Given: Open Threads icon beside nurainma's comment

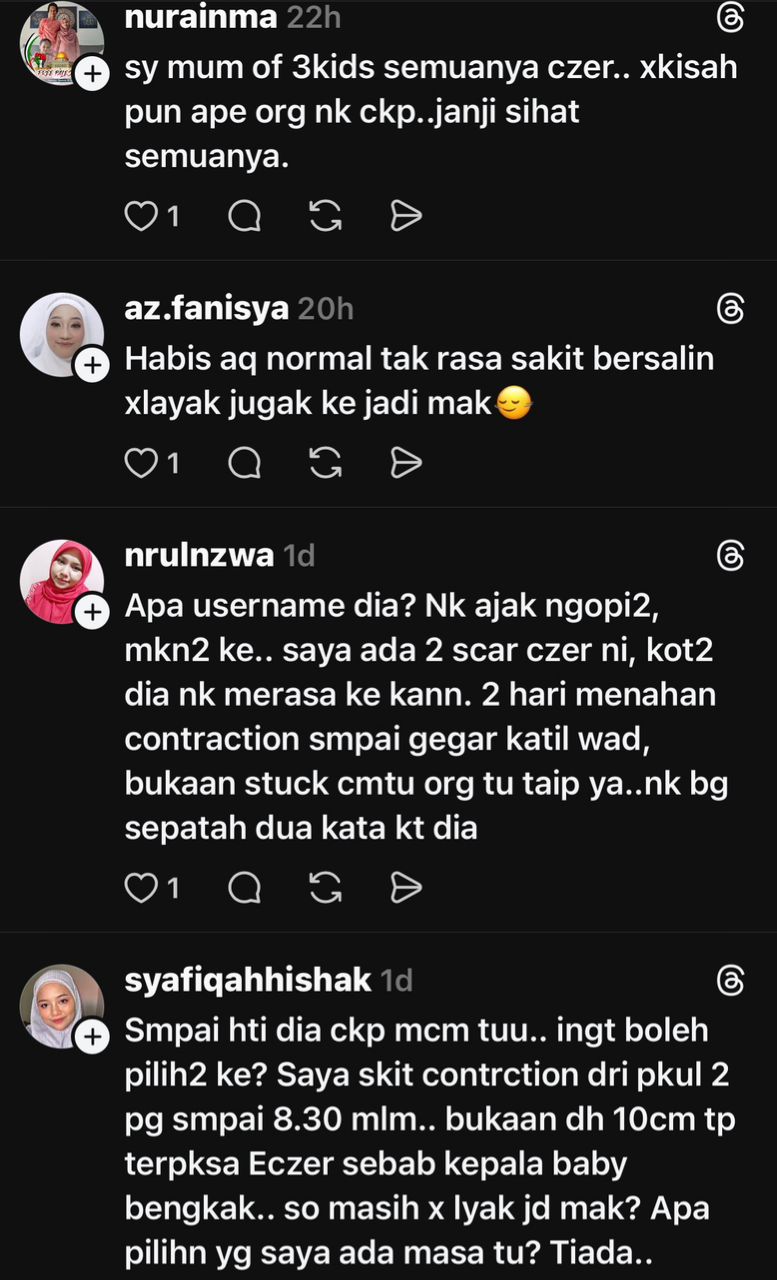Looking at the screenshot, I should 731,16.
